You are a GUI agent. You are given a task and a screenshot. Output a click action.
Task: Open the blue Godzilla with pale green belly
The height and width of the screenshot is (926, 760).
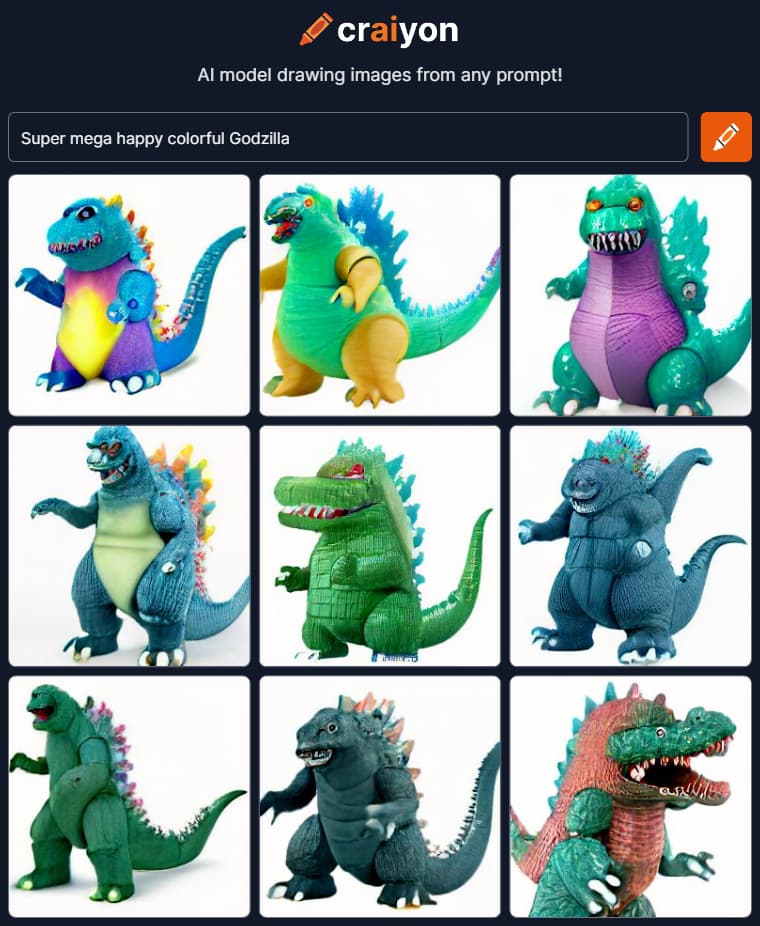tap(129, 546)
